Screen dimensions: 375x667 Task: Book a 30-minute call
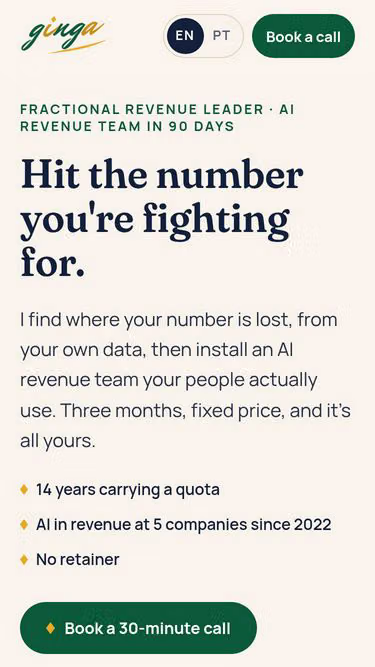click(x=138, y=628)
